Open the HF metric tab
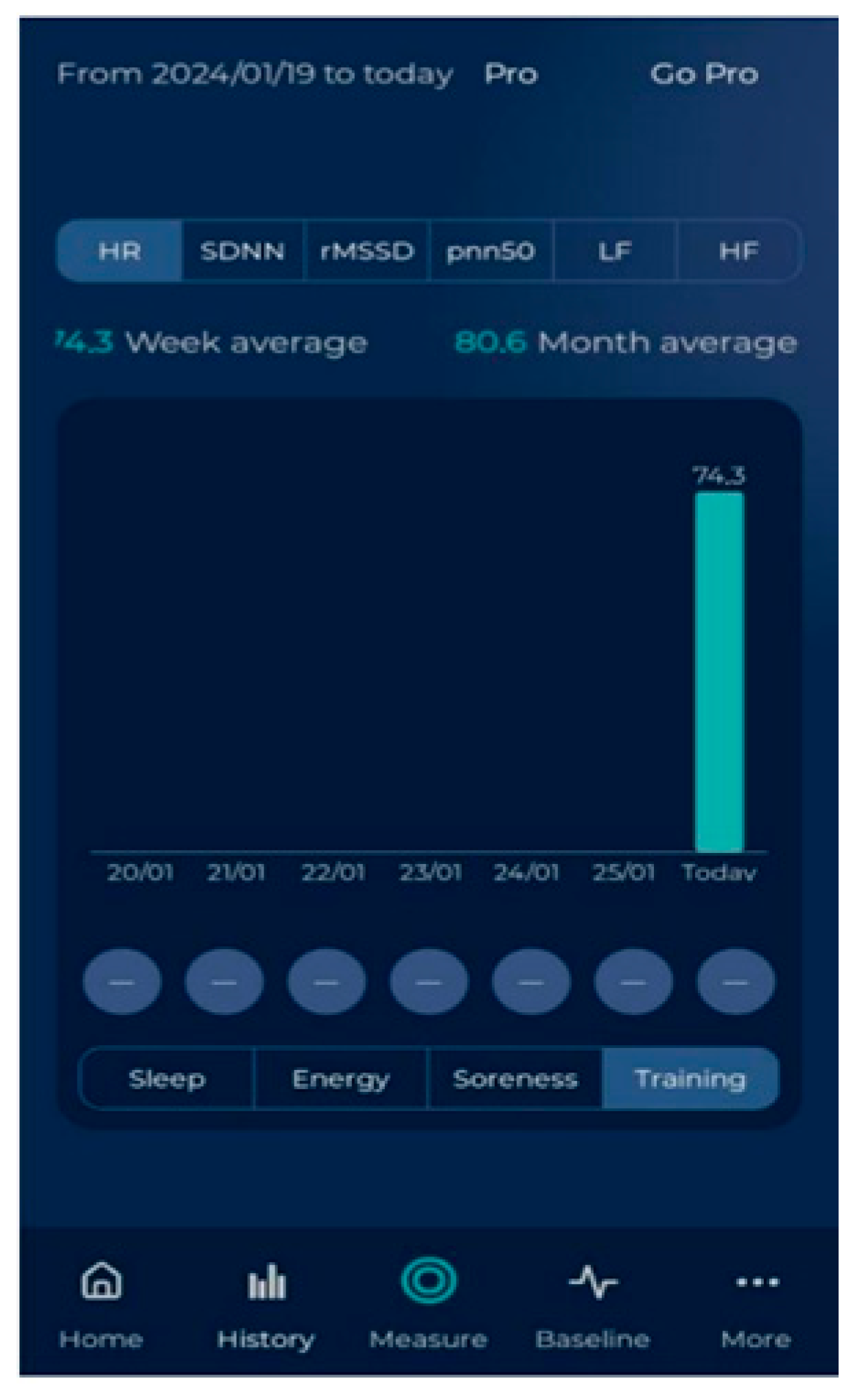Image resolution: width=853 pixels, height=1400 pixels. click(x=738, y=251)
